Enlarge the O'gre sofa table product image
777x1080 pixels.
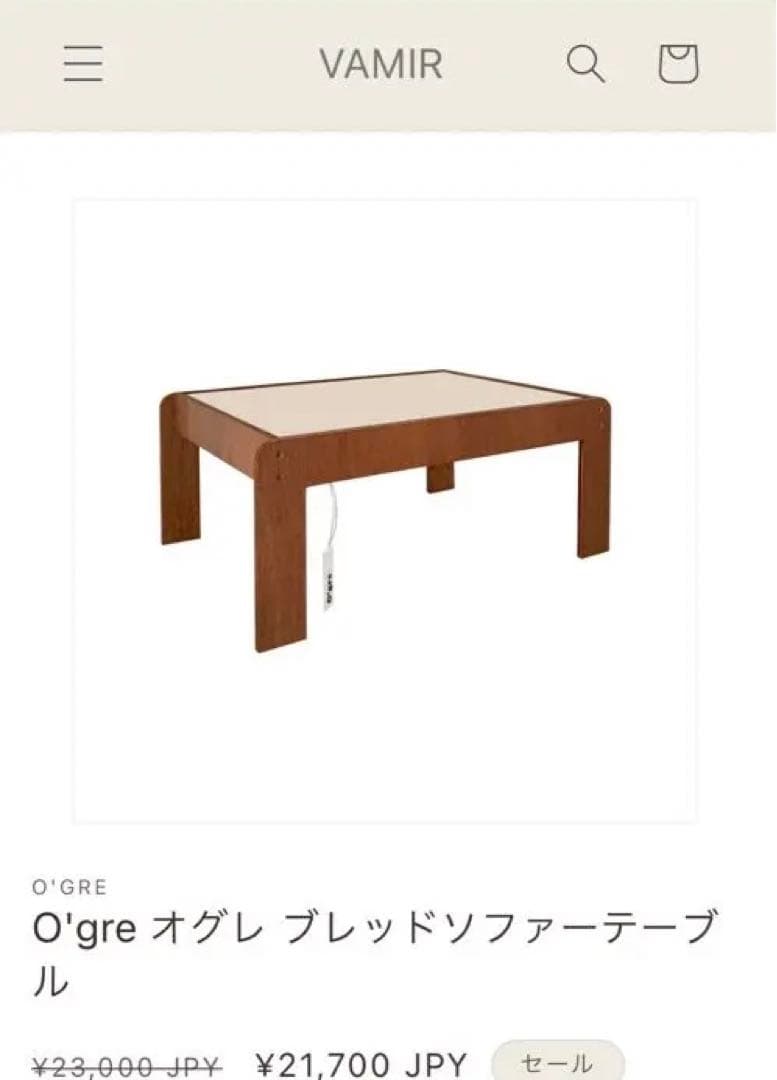click(385, 510)
